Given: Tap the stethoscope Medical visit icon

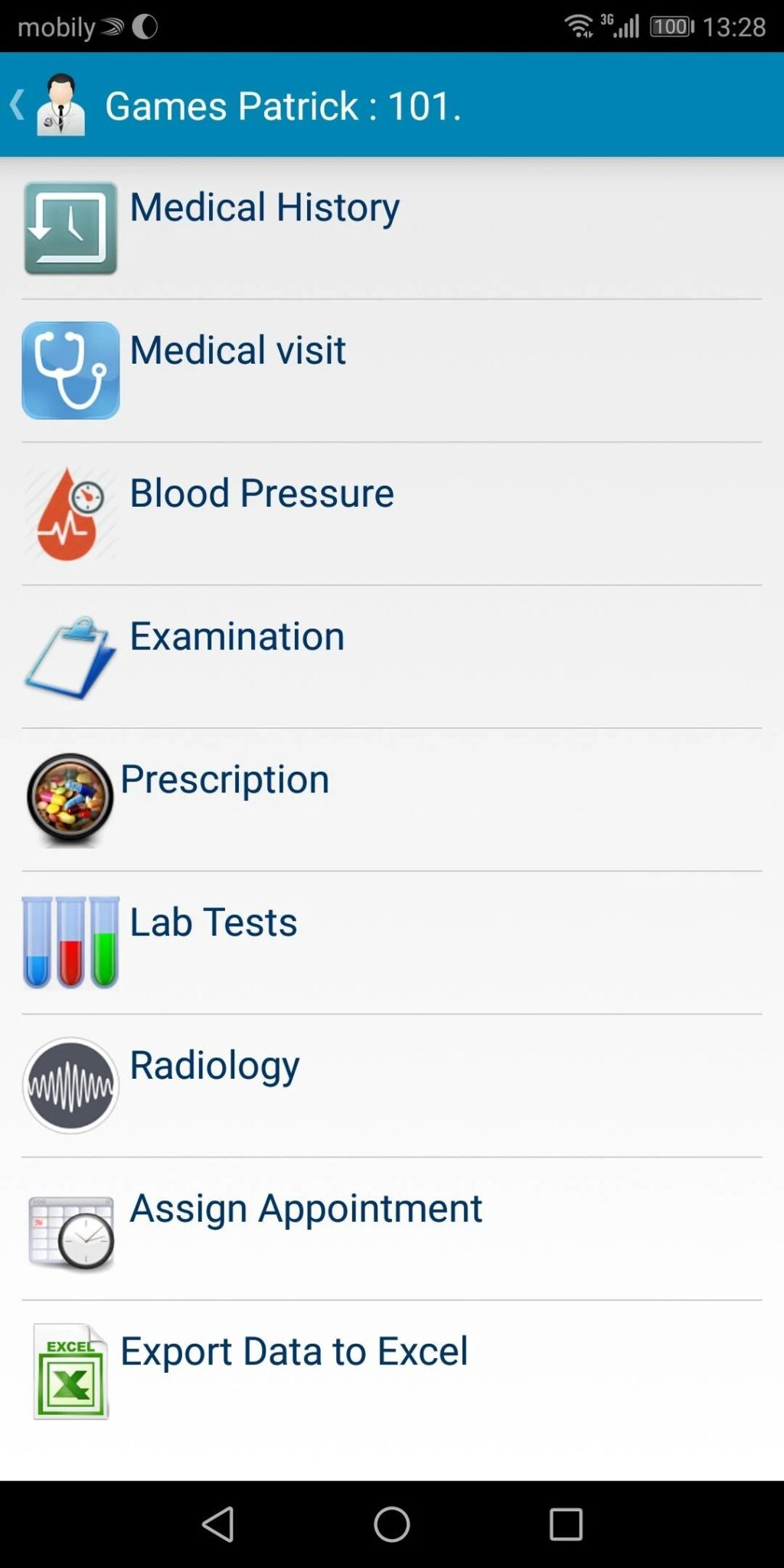Looking at the screenshot, I should 70,370.
